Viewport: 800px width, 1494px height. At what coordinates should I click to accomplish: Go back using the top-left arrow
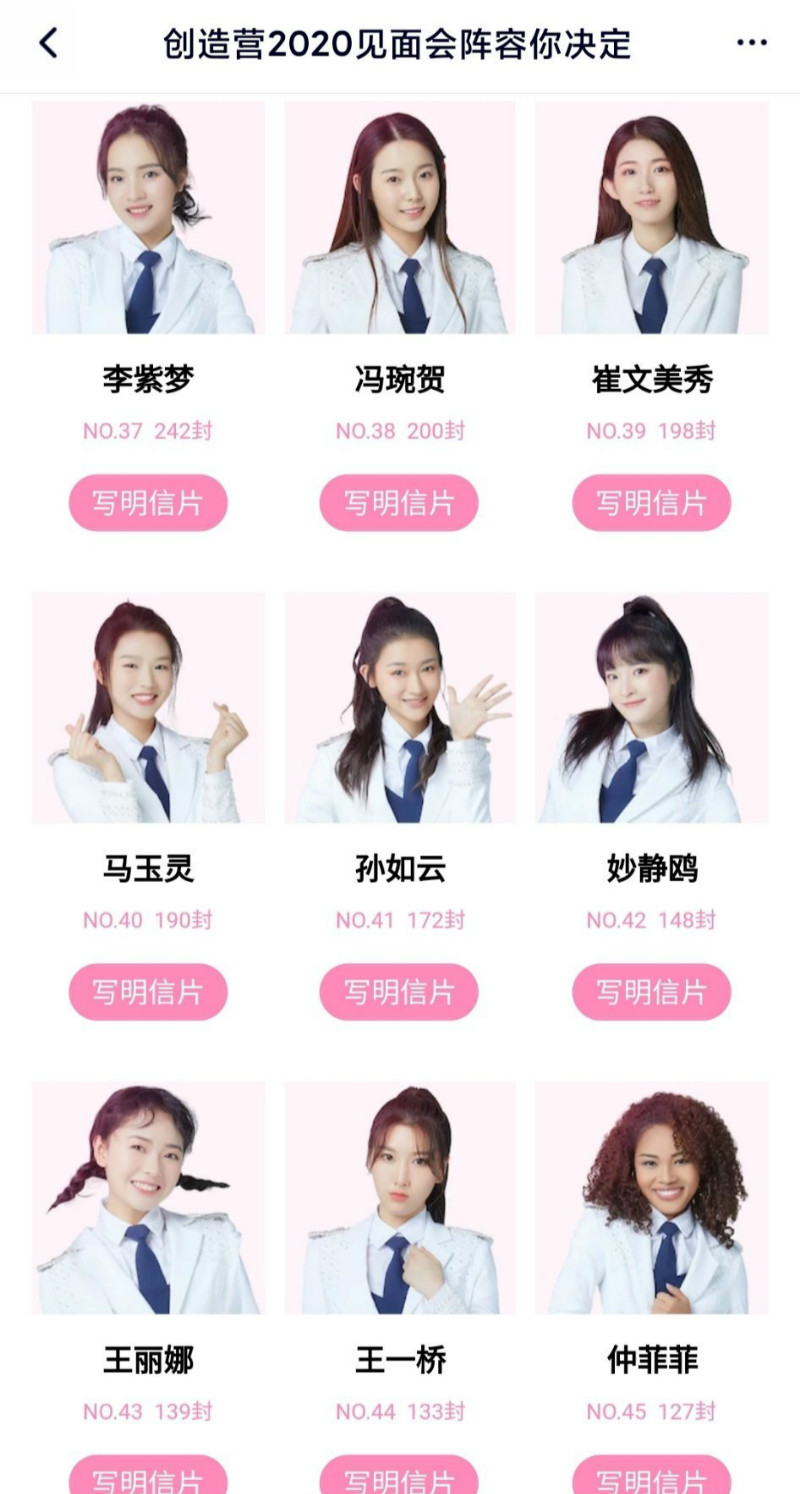tap(48, 43)
